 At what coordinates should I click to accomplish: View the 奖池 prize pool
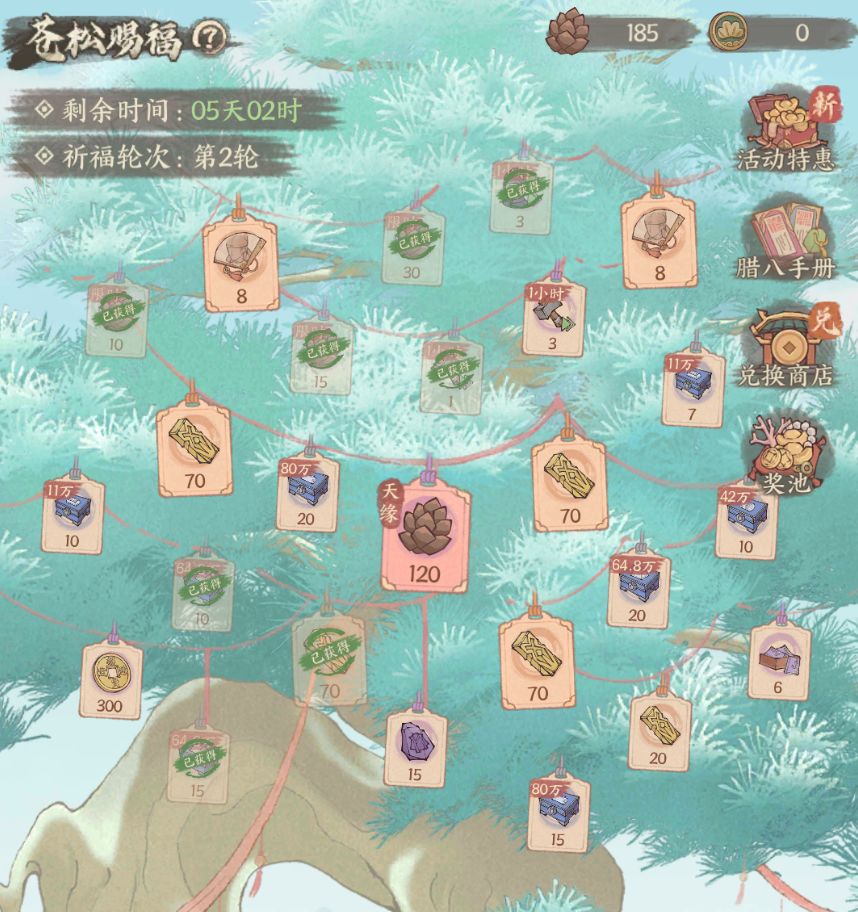(x=786, y=455)
